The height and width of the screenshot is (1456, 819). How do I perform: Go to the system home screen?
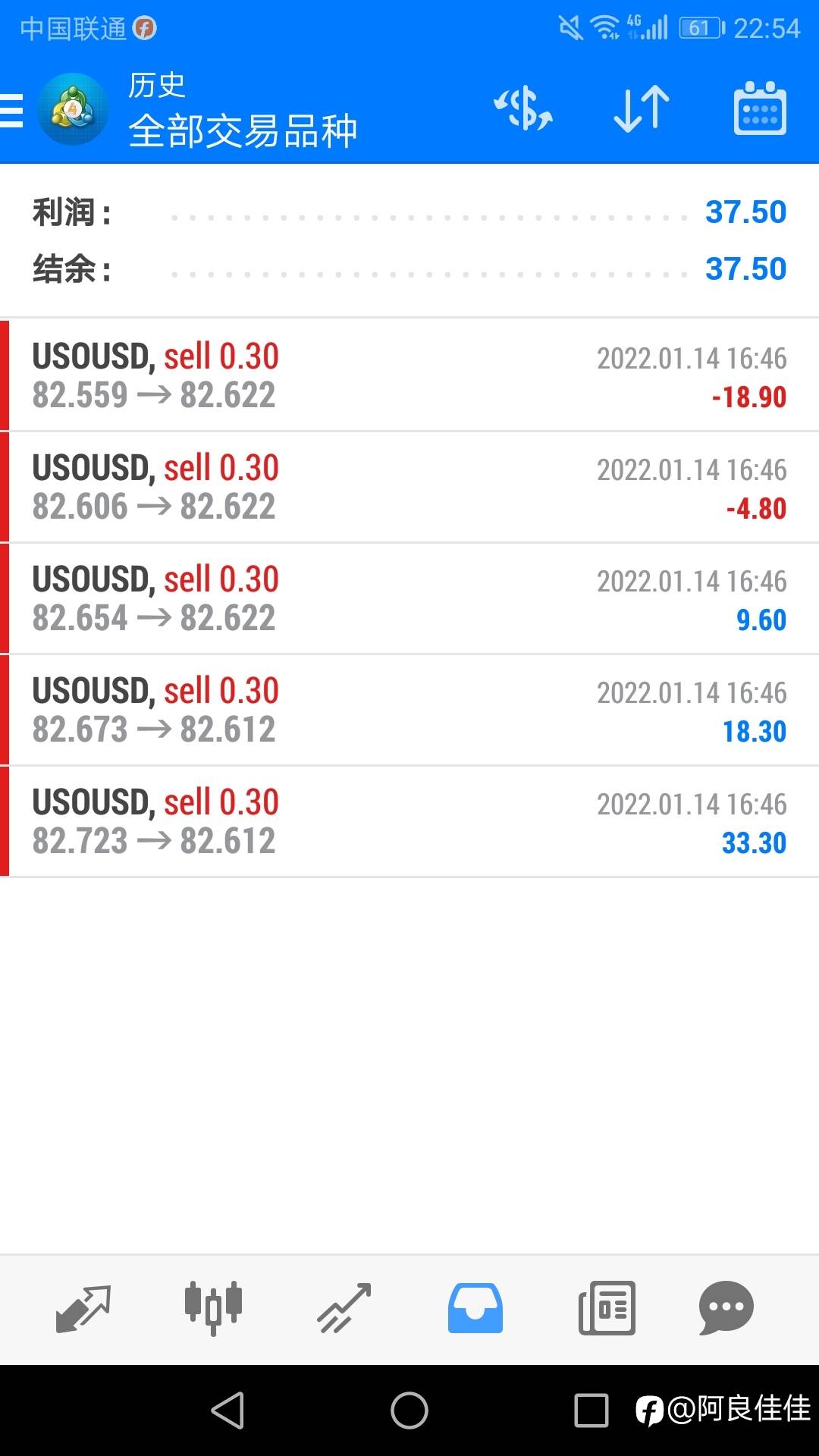coord(409,1410)
